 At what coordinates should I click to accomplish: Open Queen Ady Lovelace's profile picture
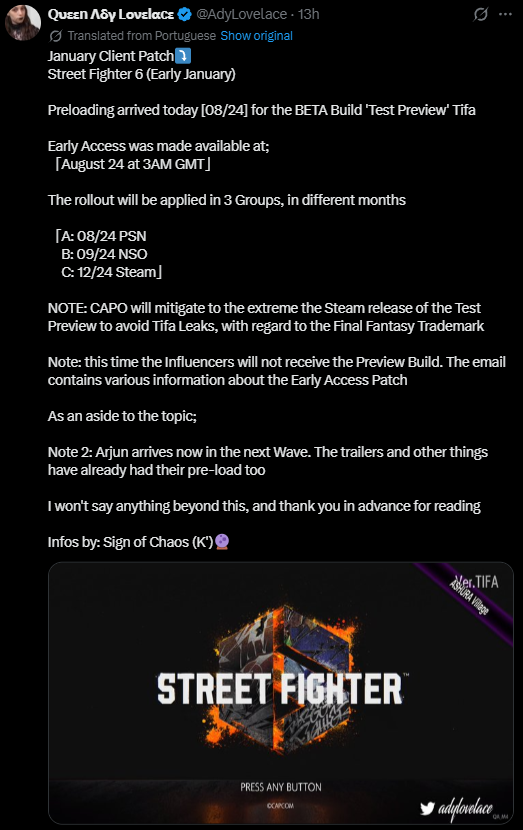(23, 23)
